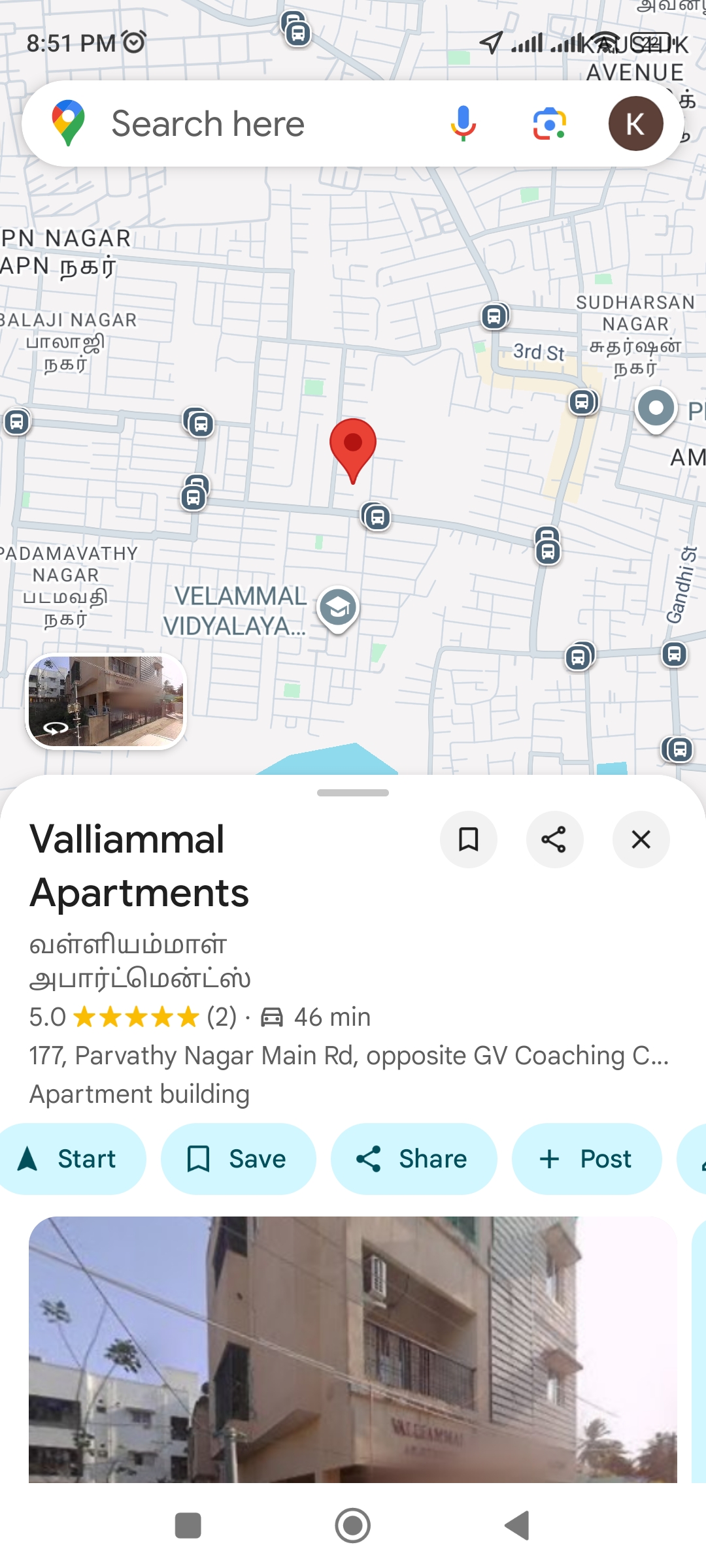This screenshot has width=706, height=1568.
Task: View the Valliammal Apartments building photo
Action: click(x=353, y=1349)
